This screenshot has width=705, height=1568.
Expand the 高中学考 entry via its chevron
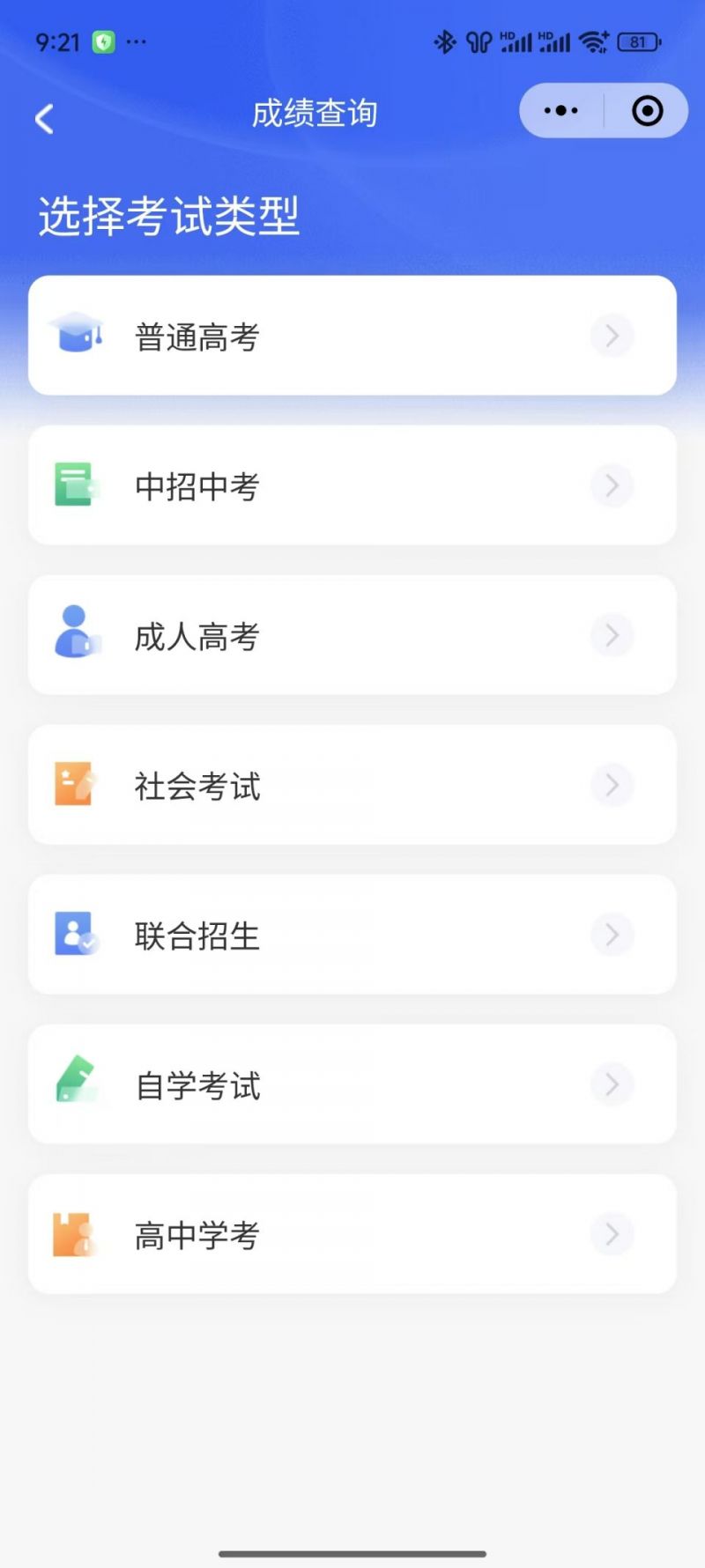pyautogui.click(x=612, y=1234)
